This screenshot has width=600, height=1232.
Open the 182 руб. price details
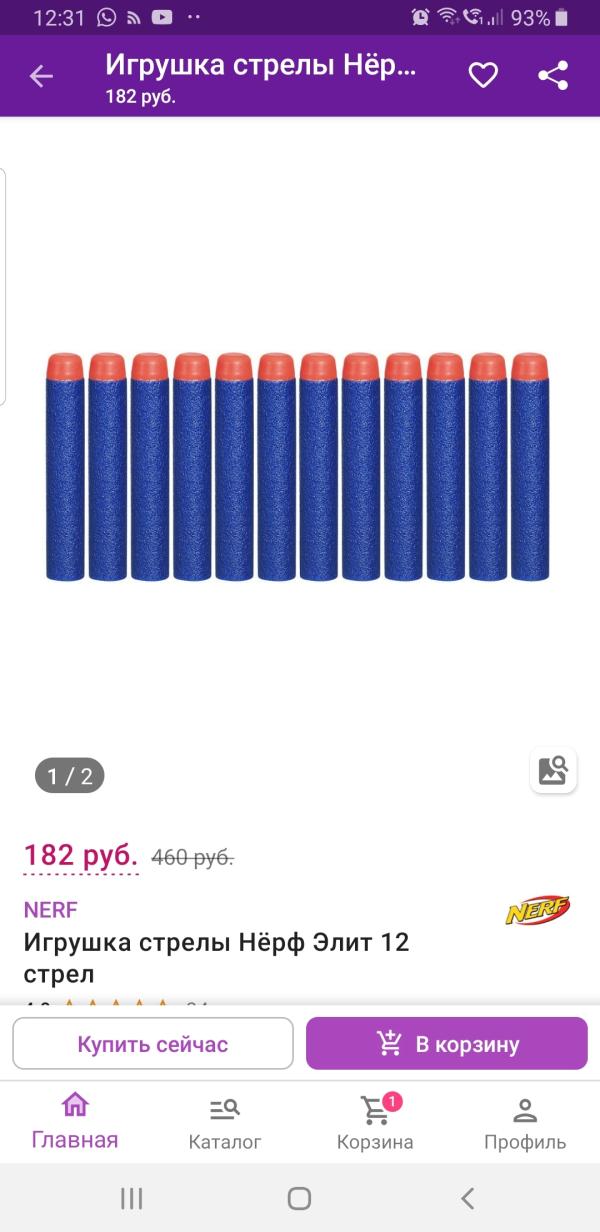point(81,856)
